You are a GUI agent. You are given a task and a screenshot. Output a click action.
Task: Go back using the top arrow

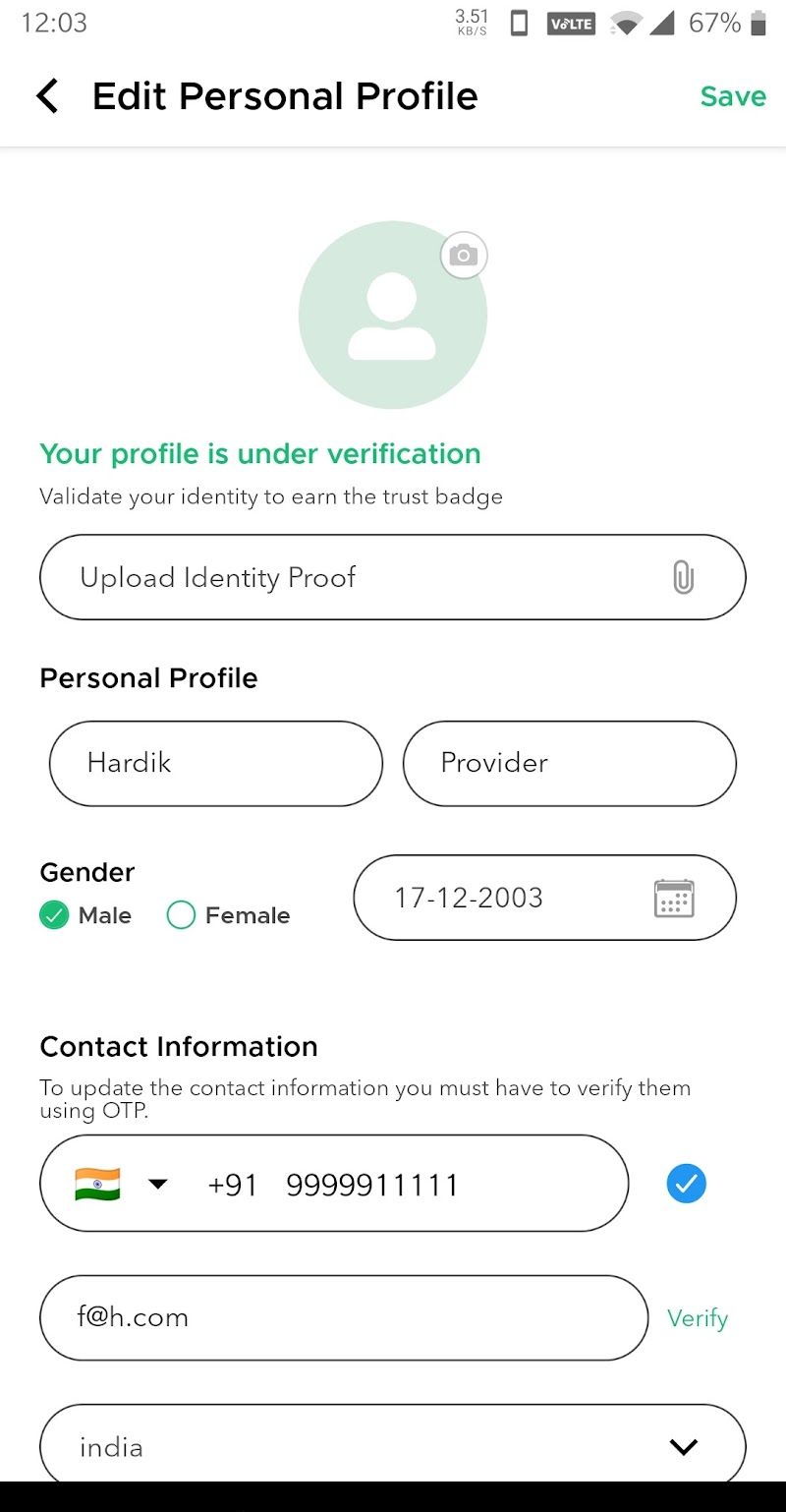[x=47, y=96]
